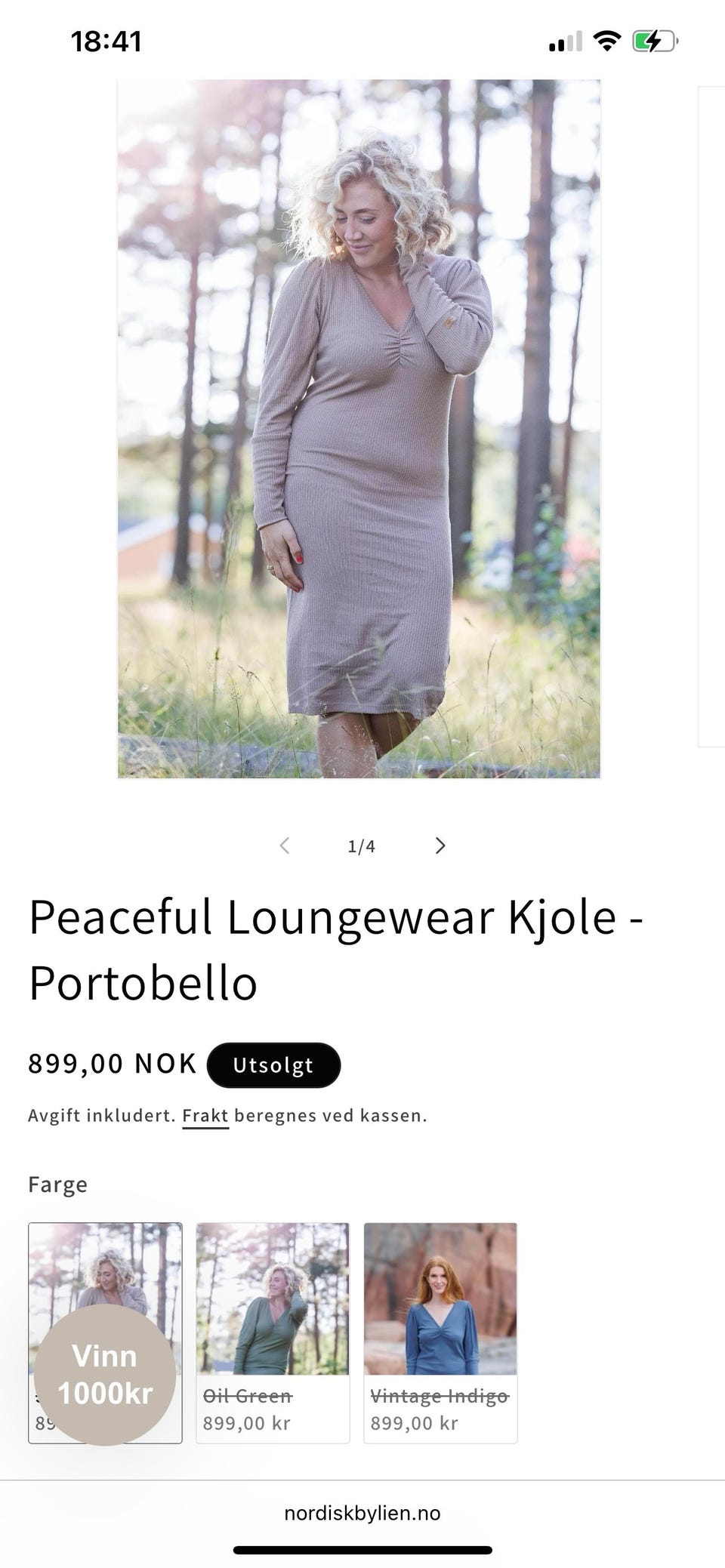The height and width of the screenshot is (1568, 725).
Task: Go back a photo with the left chevron
Action: (285, 846)
